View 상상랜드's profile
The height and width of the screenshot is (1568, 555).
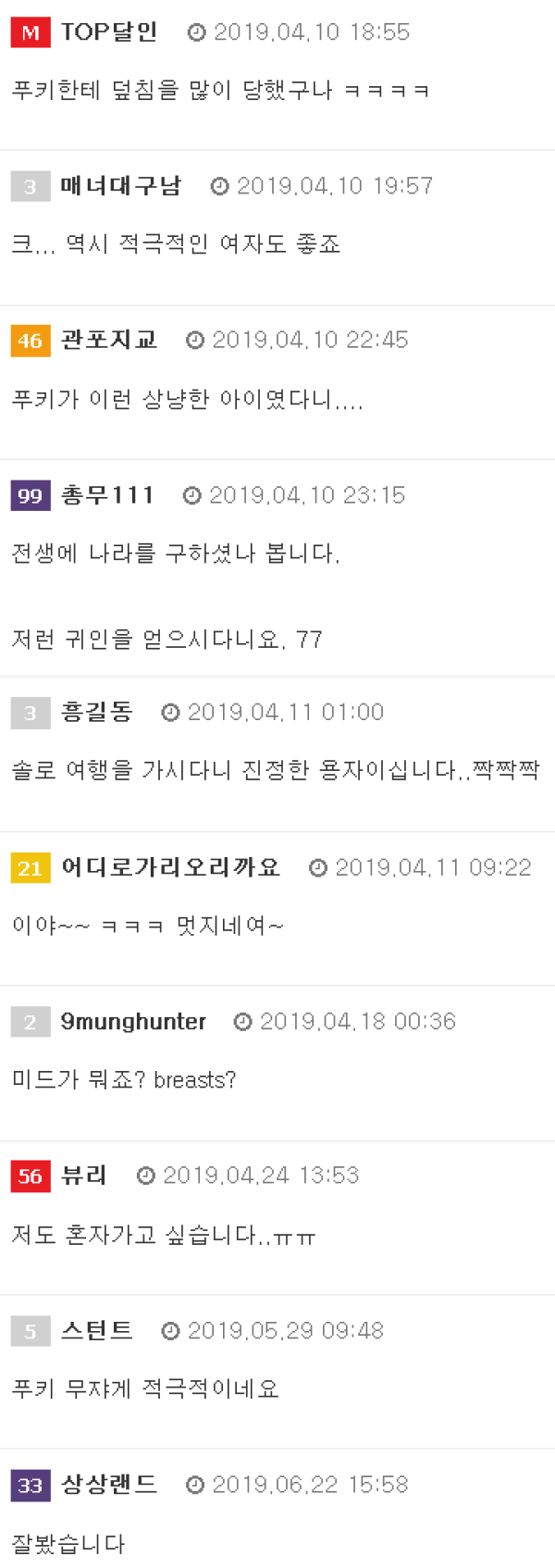pyautogui.click(x=108, y=1485)
